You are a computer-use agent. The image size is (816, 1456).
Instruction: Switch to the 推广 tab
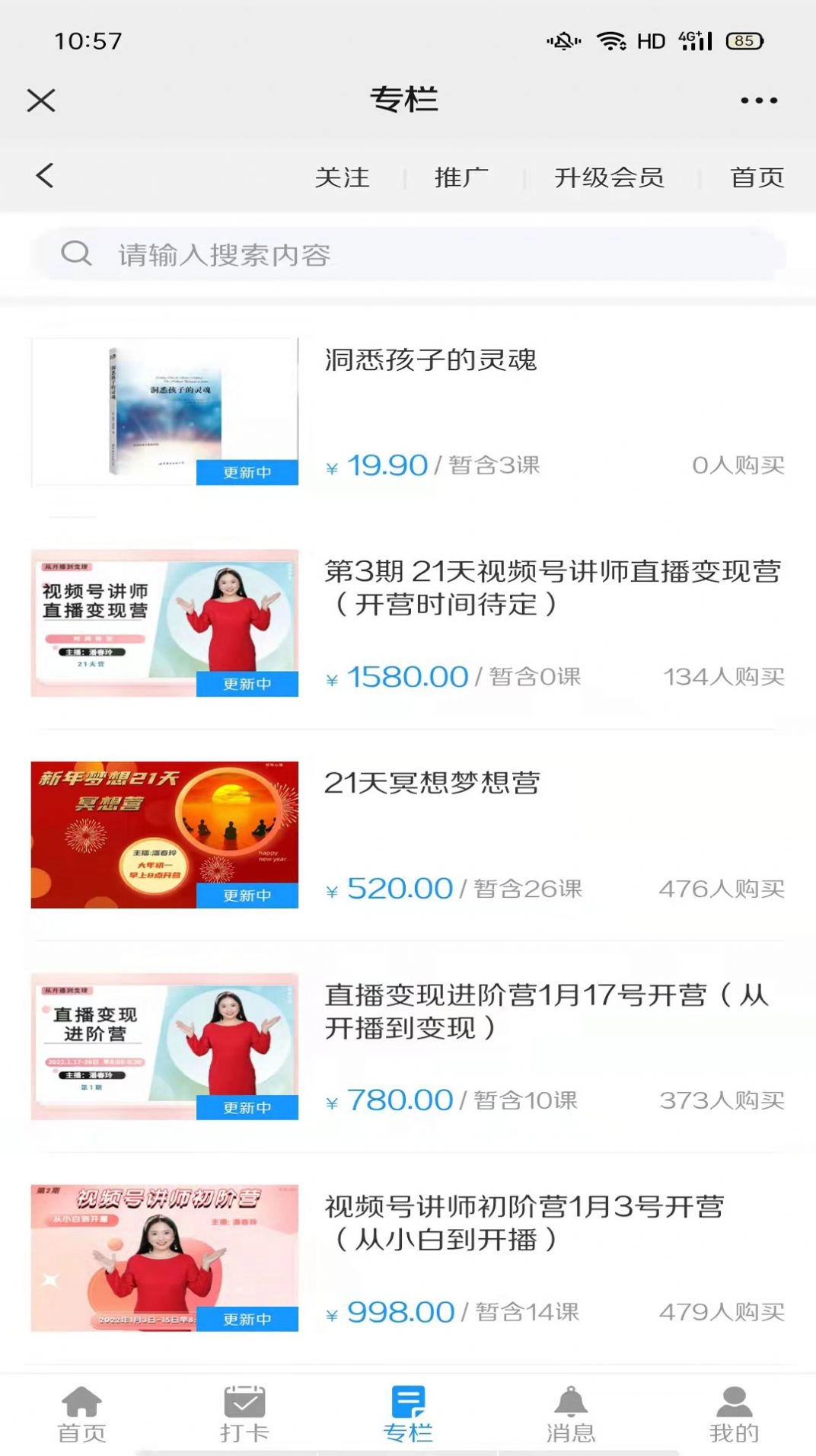point(459,177)
